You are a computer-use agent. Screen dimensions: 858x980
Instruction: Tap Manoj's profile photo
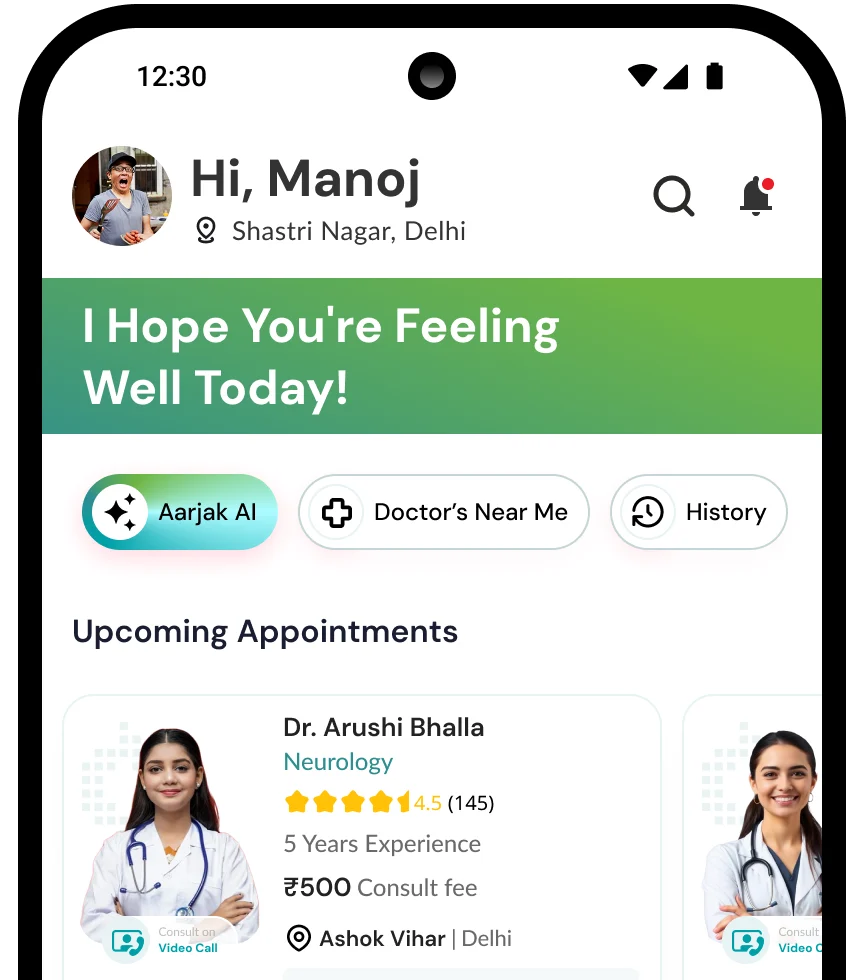pyautogui.click(x=121, y=196)
